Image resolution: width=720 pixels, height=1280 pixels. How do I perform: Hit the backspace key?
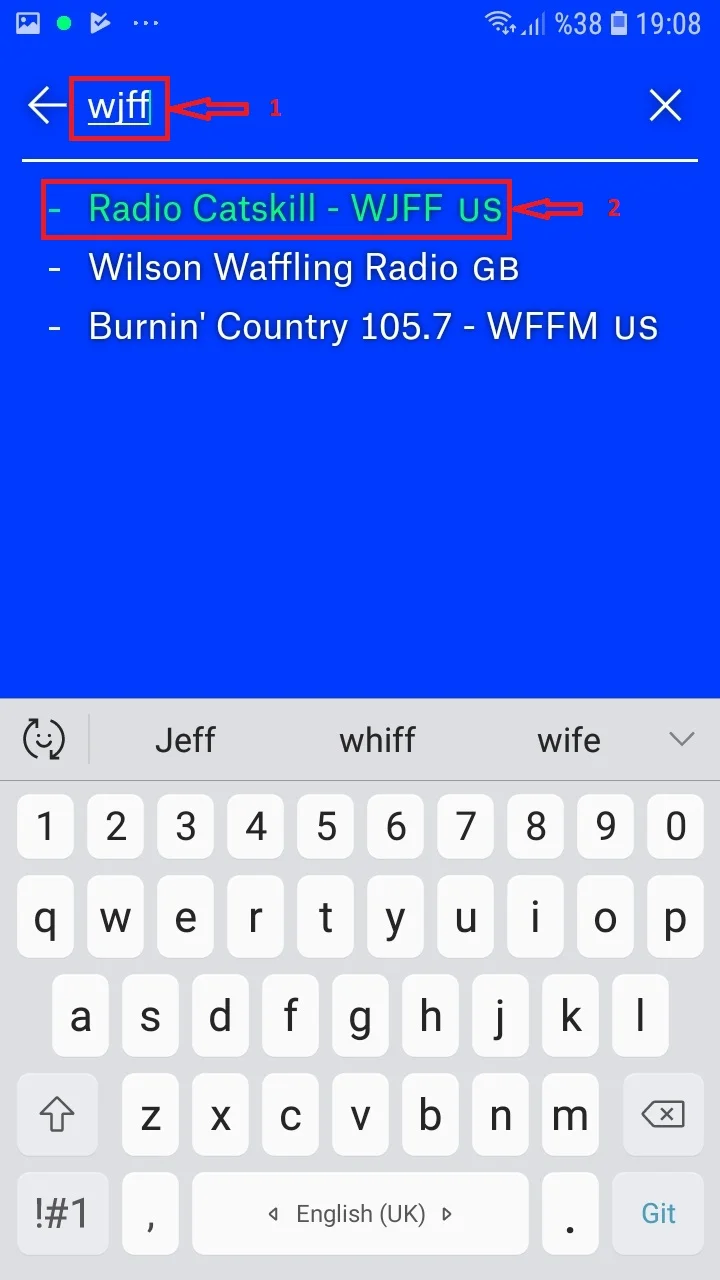[x=662, y=1114]
